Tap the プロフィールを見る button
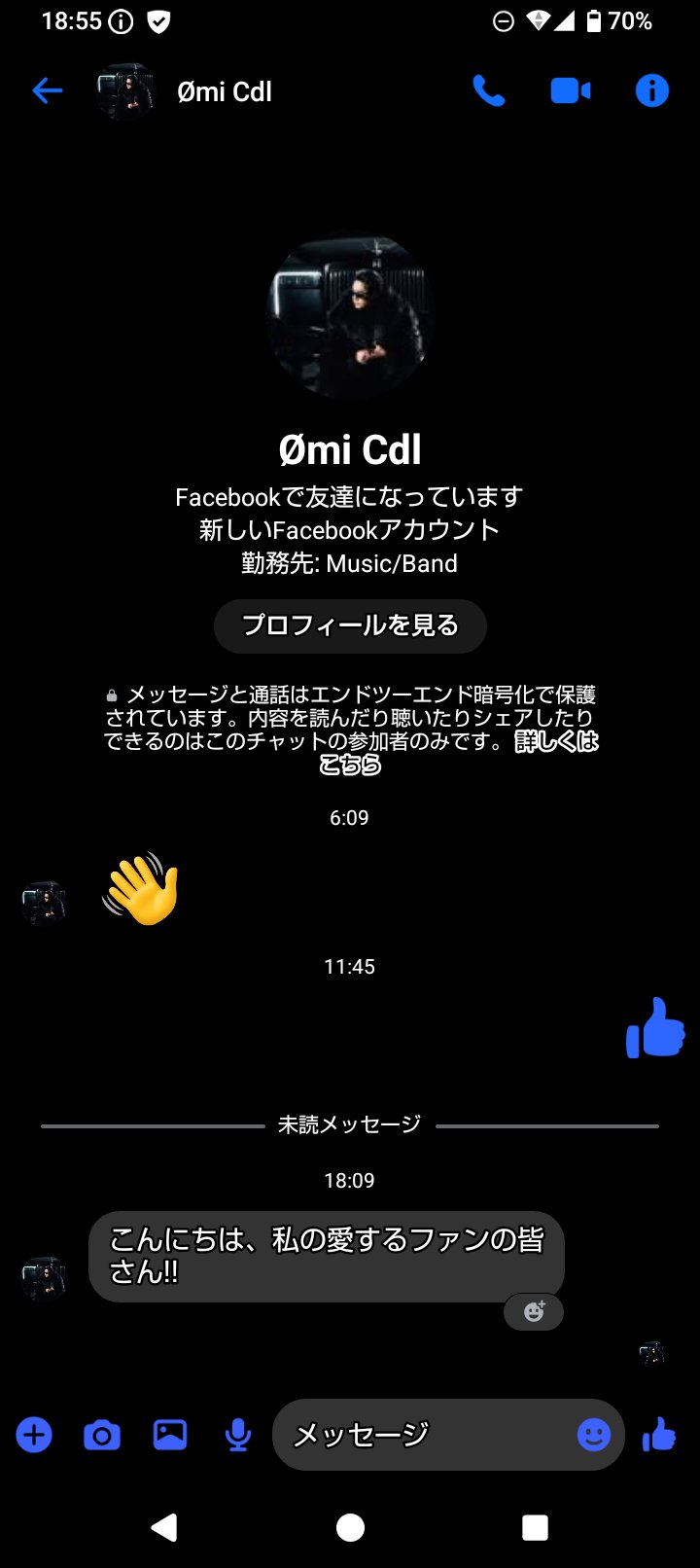The height and width of the screenshot is (1568, 700). [350, 625]
